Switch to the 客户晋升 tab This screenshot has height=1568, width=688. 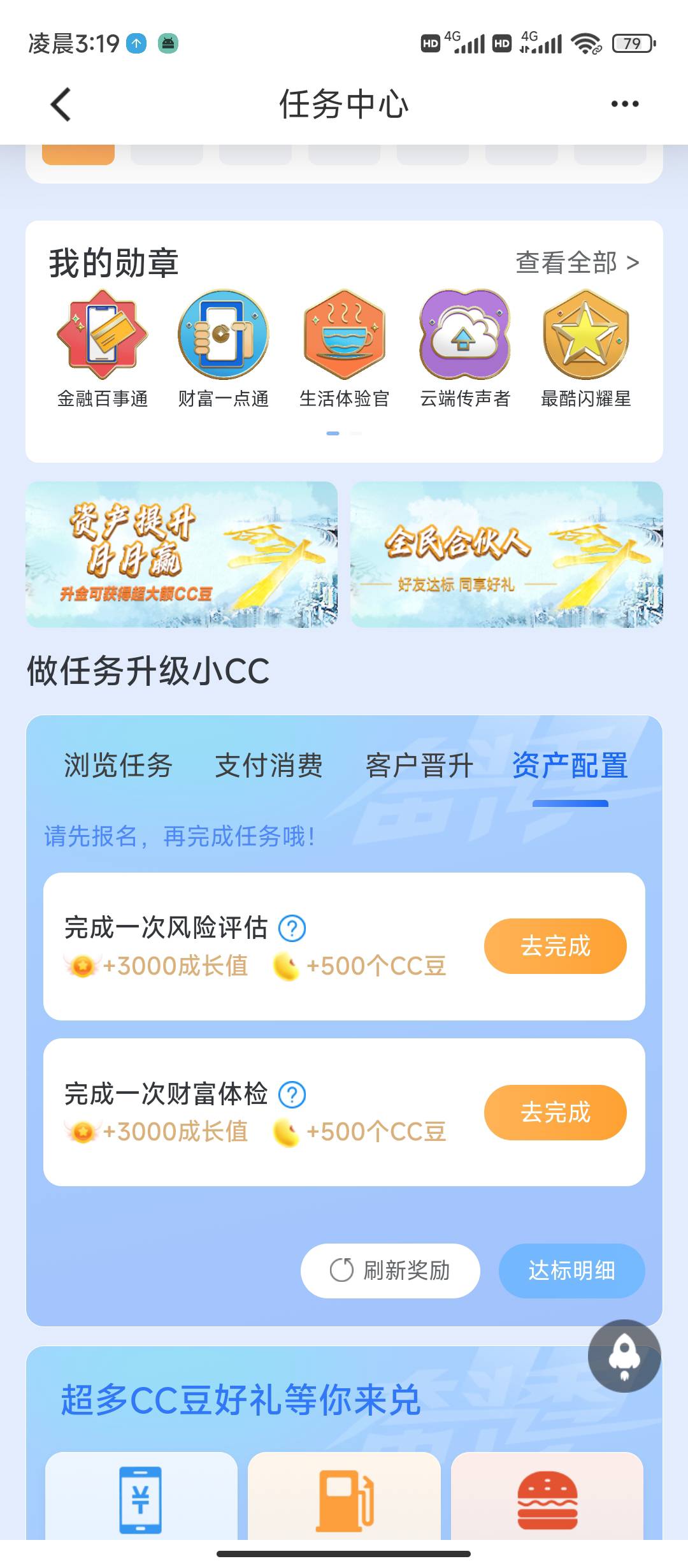click(x=419, y=766)
